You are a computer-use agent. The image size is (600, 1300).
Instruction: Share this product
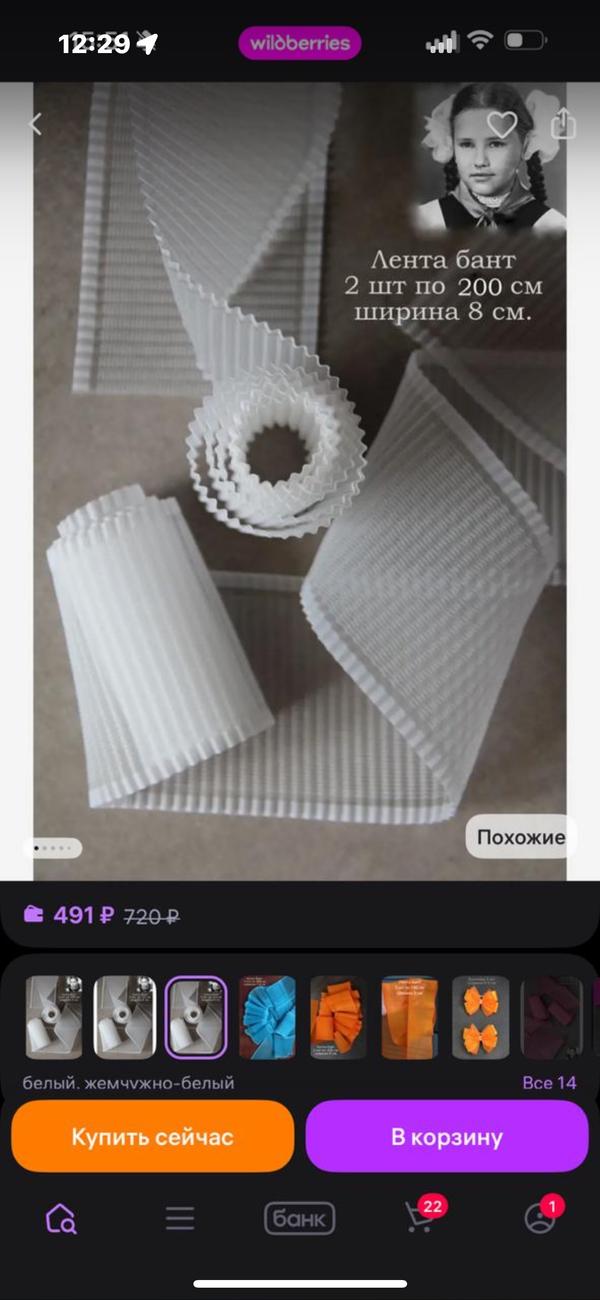coord(564,123)
